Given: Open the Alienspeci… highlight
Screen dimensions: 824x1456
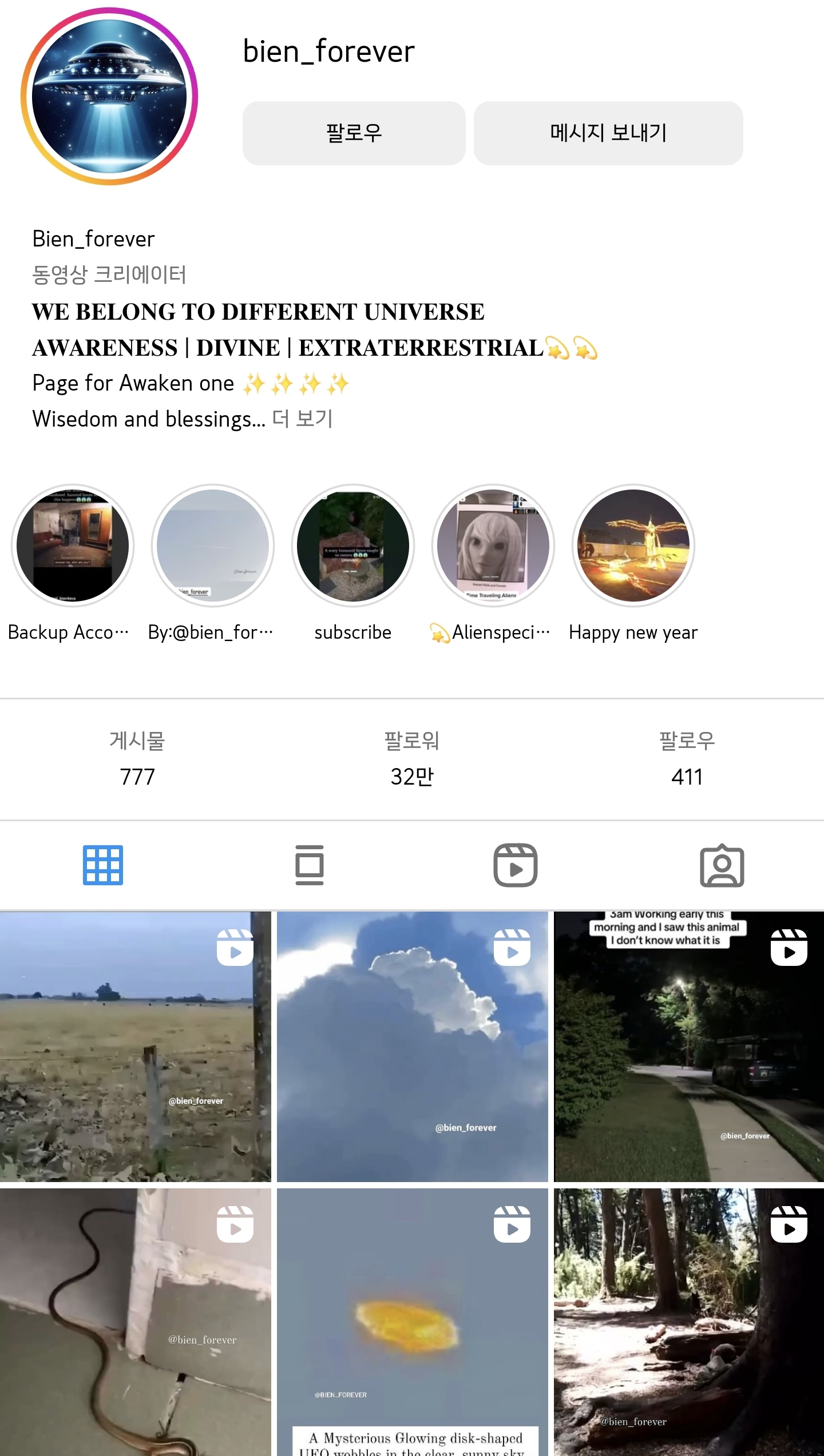Looking at the screenshot, I should 493,546.
